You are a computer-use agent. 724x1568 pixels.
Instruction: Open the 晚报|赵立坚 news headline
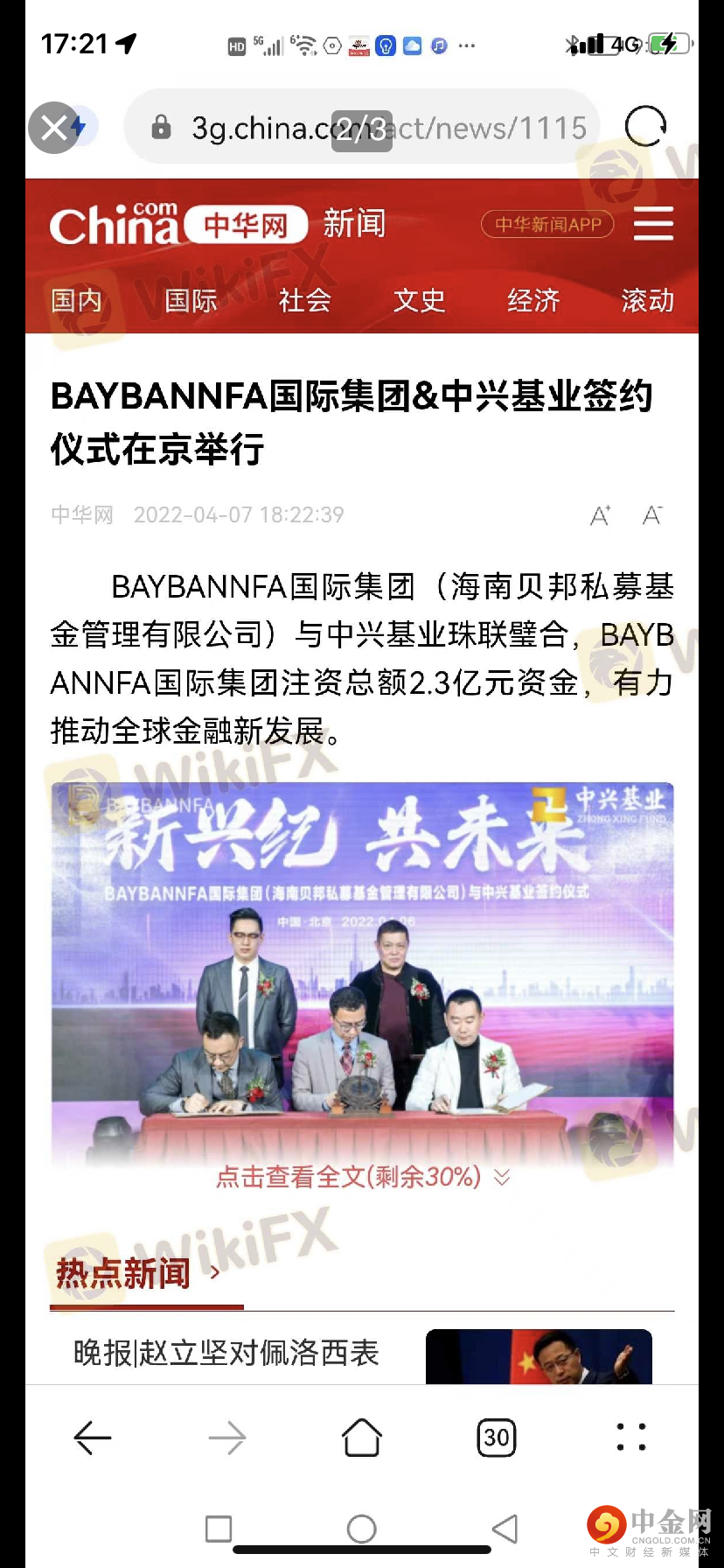226,1354
